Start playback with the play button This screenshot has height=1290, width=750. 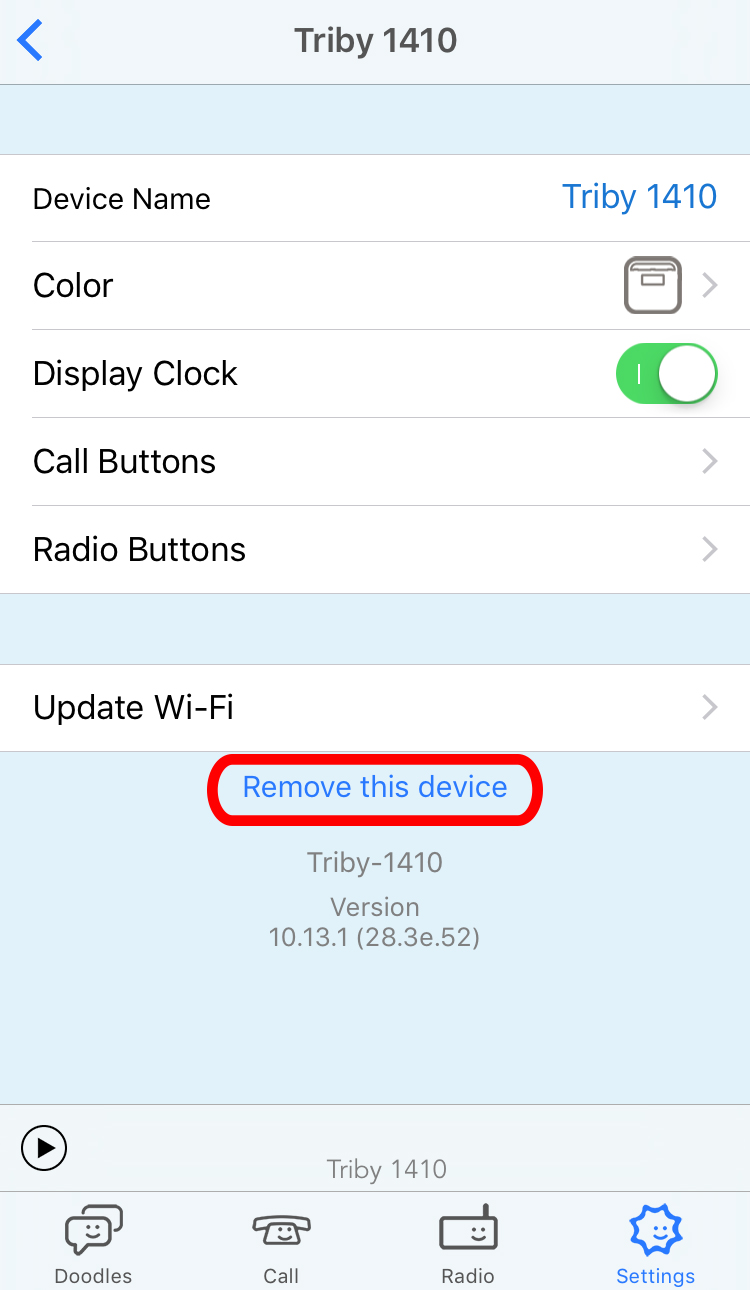pos(44,1148)
